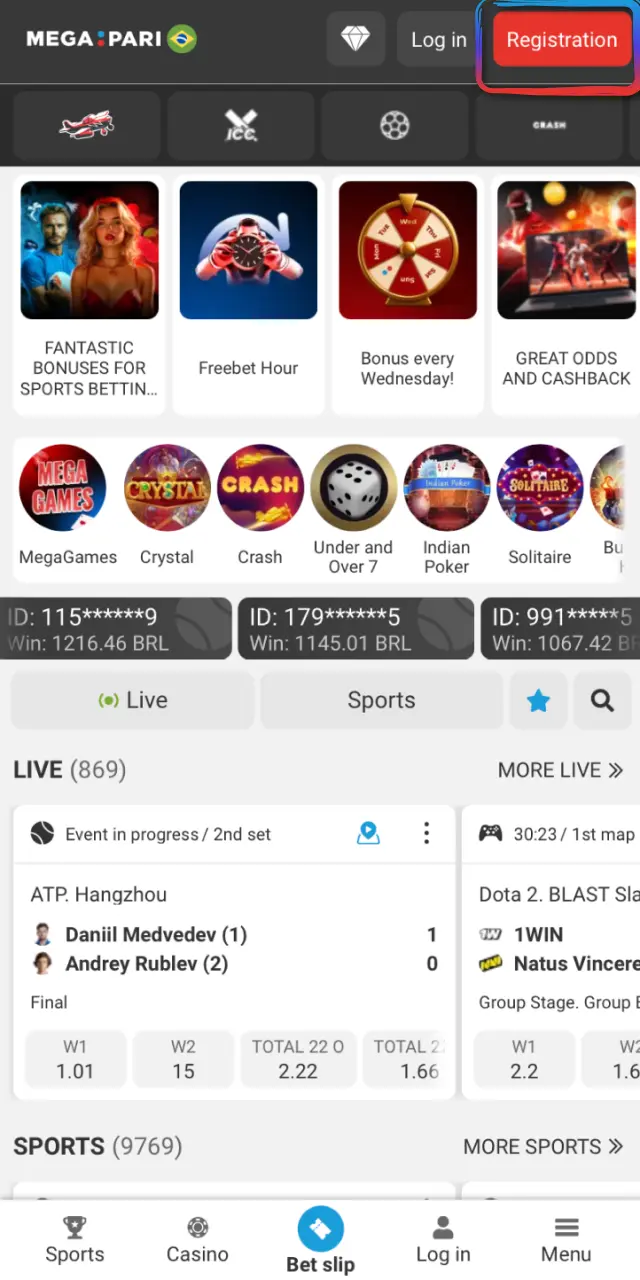Open the GREAT ODDS AND CASHBACK promo

(566, 295)
